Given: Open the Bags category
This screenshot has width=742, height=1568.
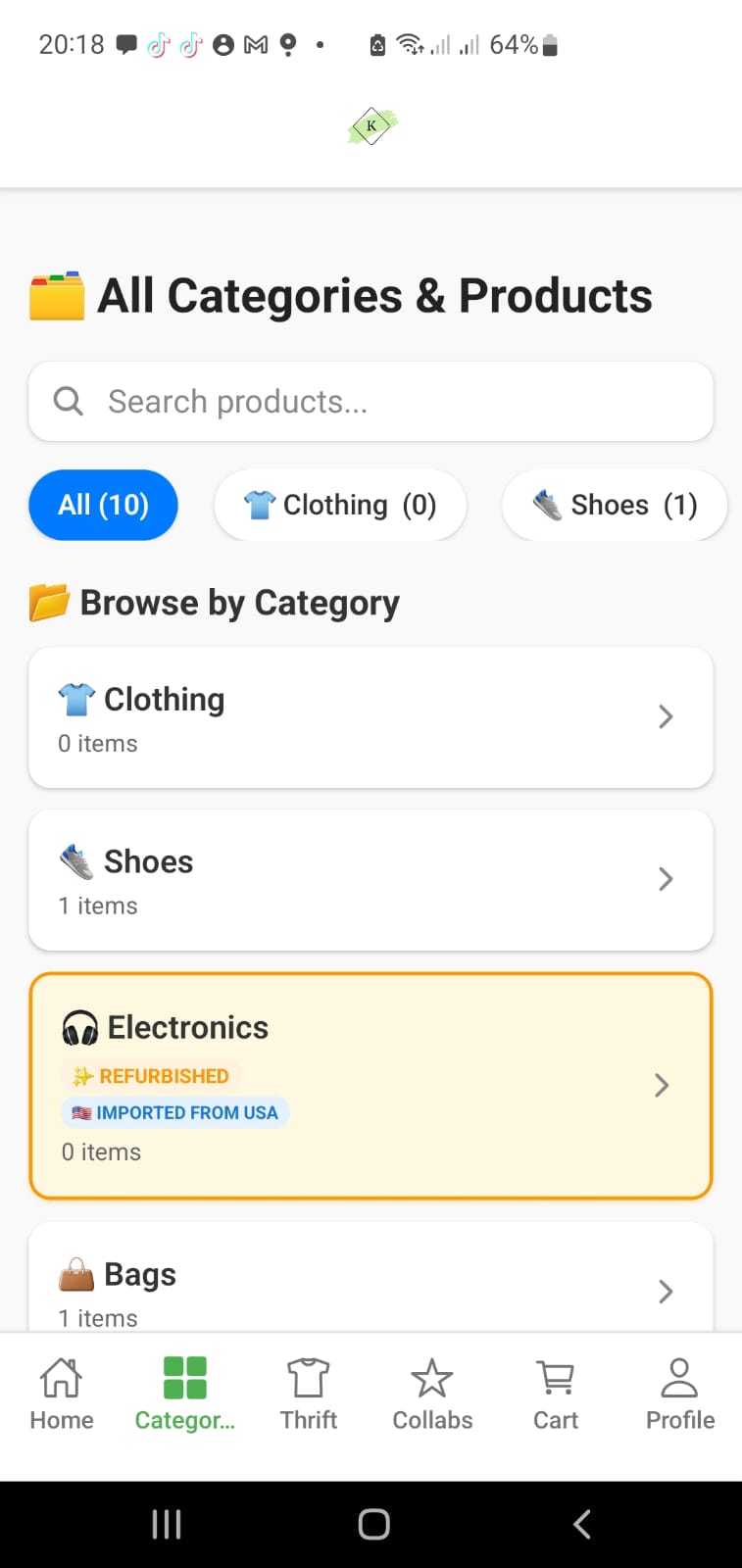Looking at the screenshot, I should [x=371, y=1274].
